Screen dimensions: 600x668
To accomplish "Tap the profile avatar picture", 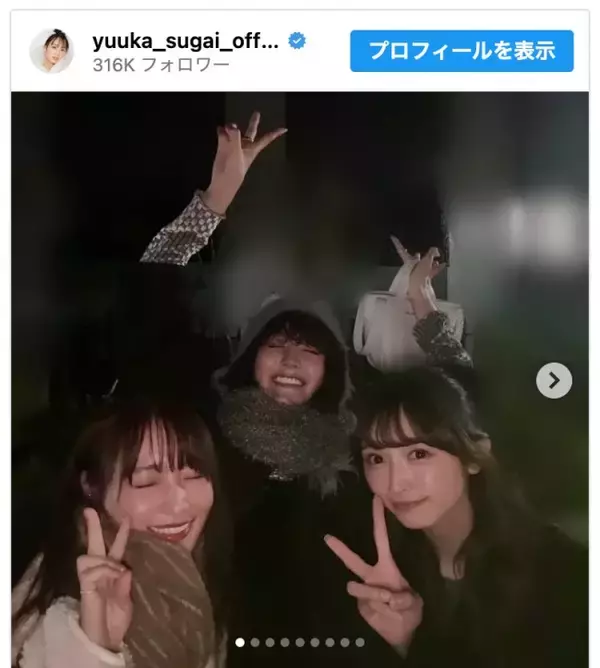I will 51,51.
